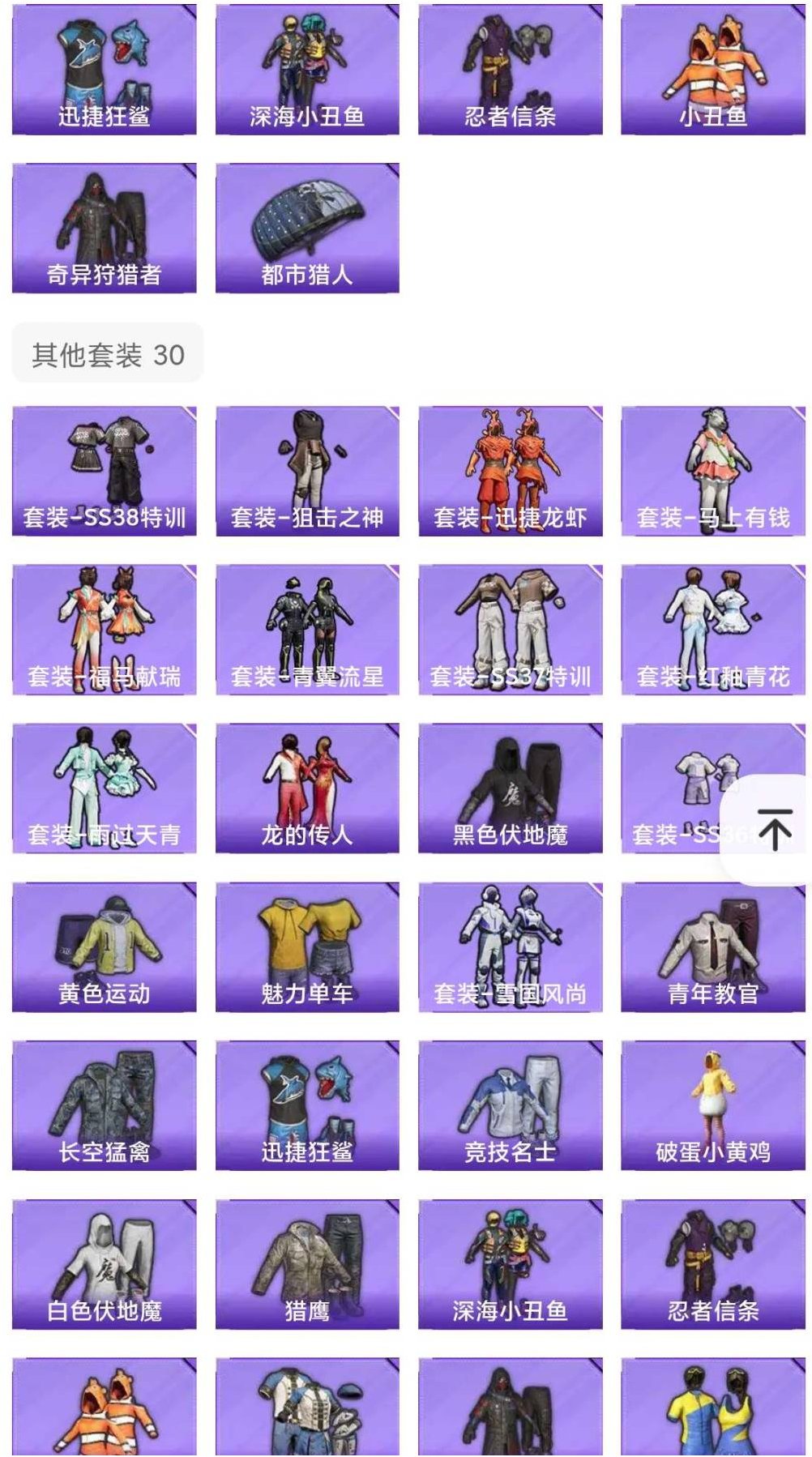
Task: Select the 奇异狩猎者 hunter outfit
Action: pyautogui.click(x=102, y=225)
